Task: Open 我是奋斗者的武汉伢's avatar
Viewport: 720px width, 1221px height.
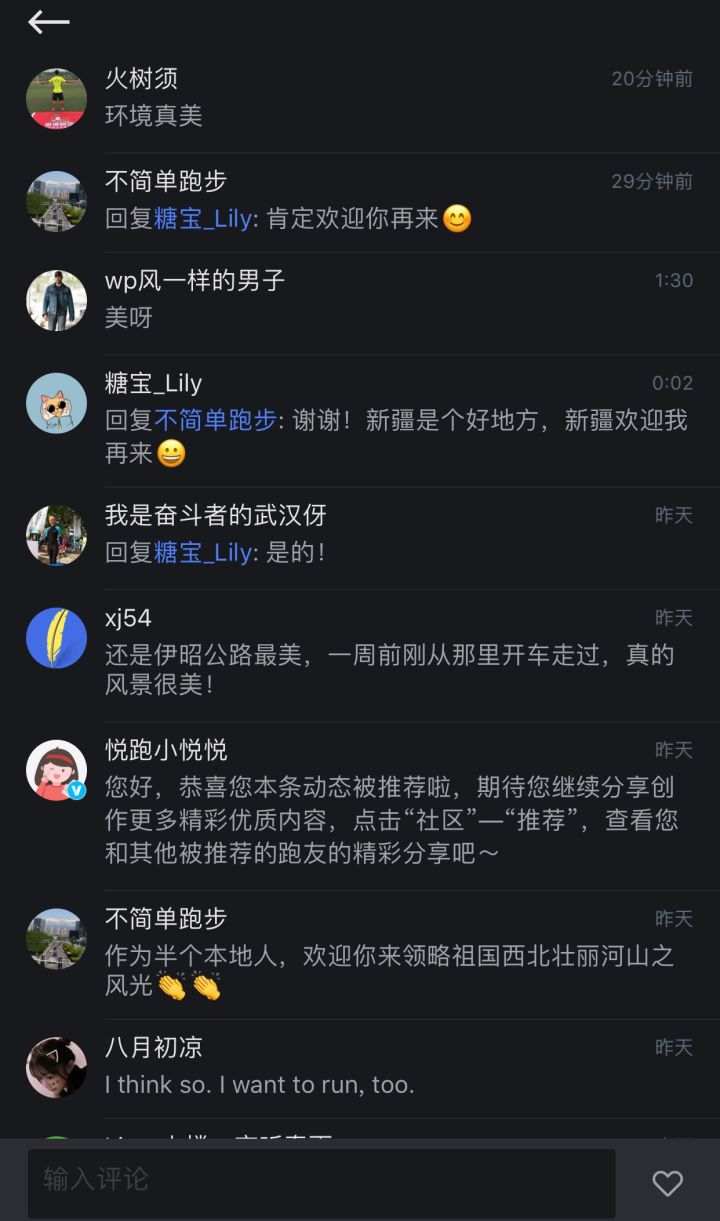Action: coord(56,534)
